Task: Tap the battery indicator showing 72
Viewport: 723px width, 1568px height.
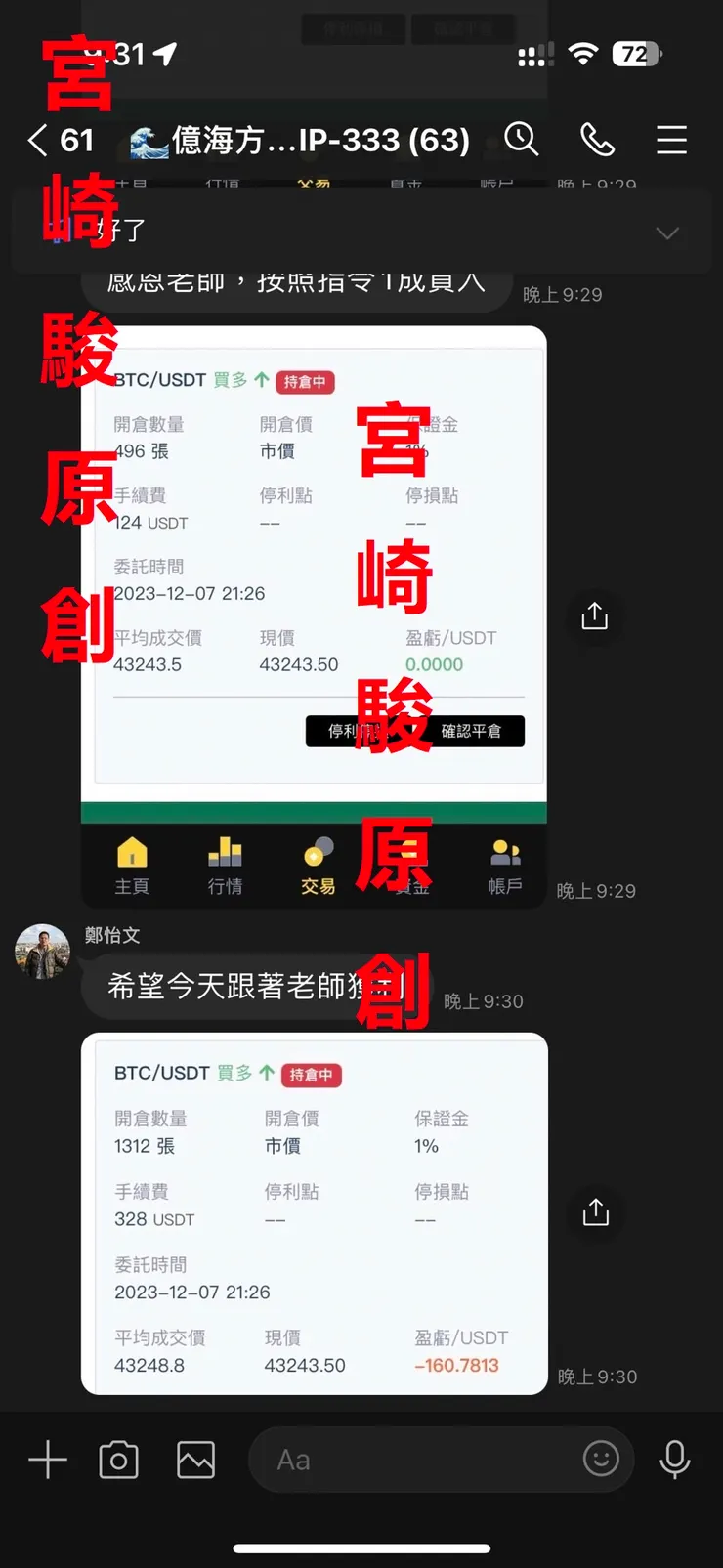Action: pyautogui.click(x=637, y=55)
